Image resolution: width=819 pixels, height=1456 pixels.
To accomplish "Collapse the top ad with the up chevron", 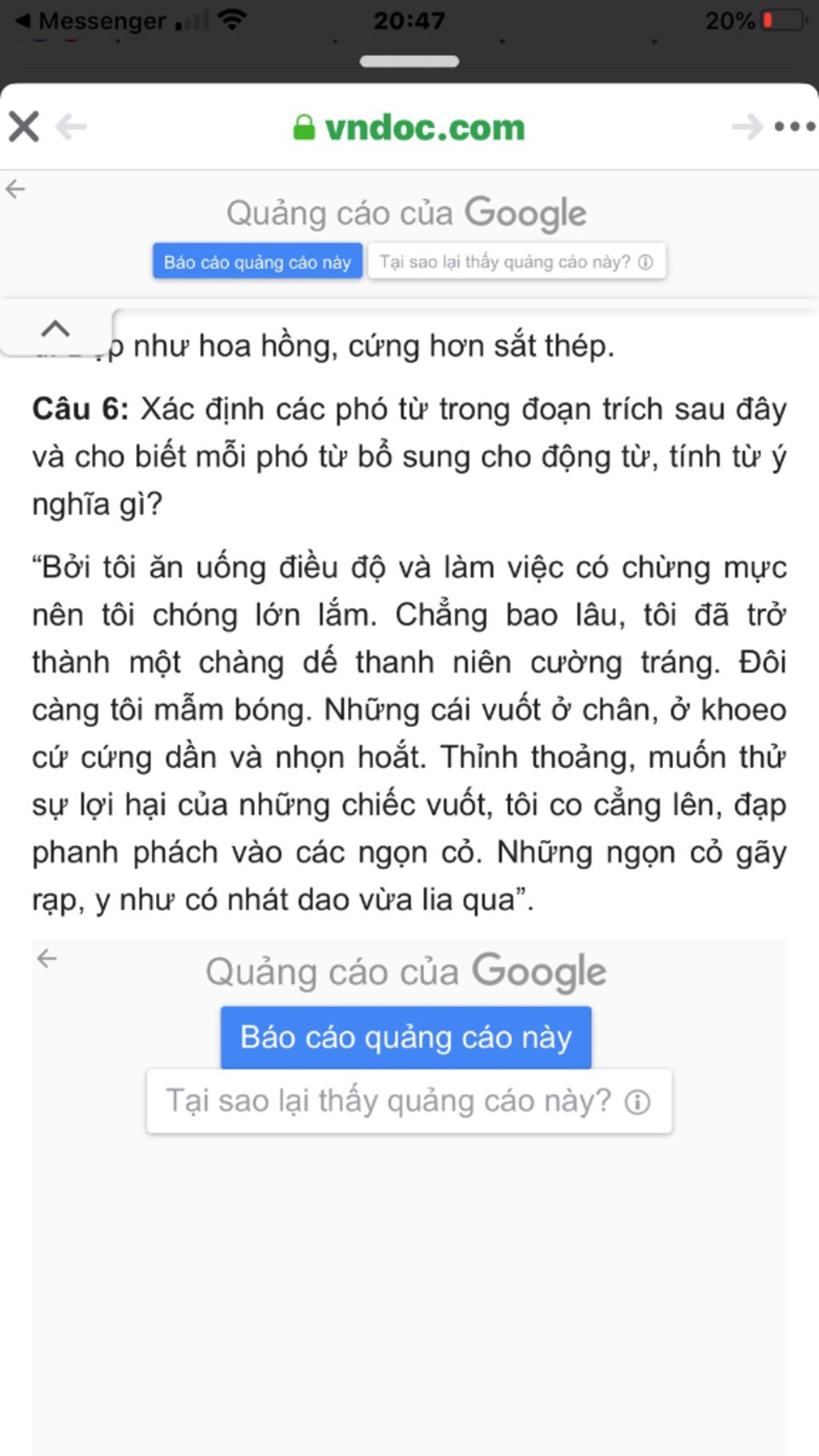I will (x=55, y=329).
